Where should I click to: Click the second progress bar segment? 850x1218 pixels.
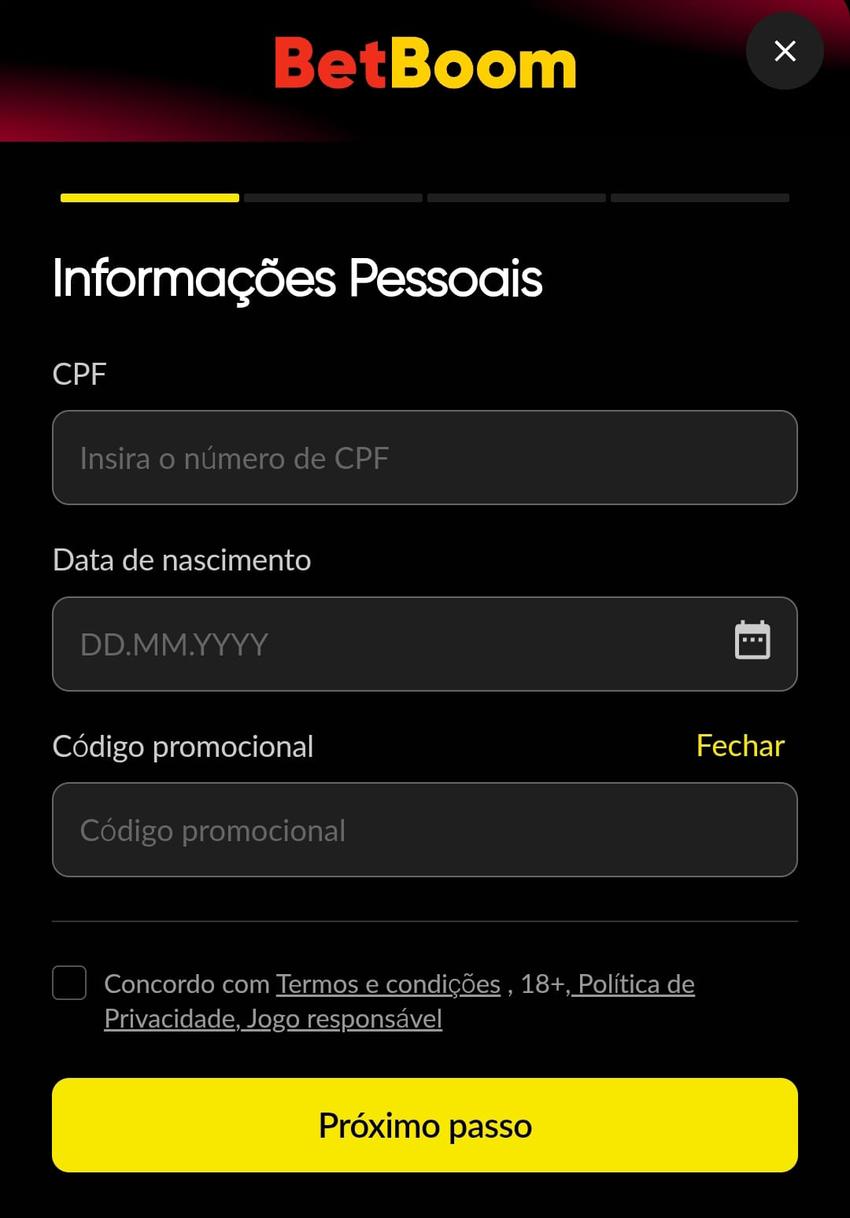tap(332, 197)
